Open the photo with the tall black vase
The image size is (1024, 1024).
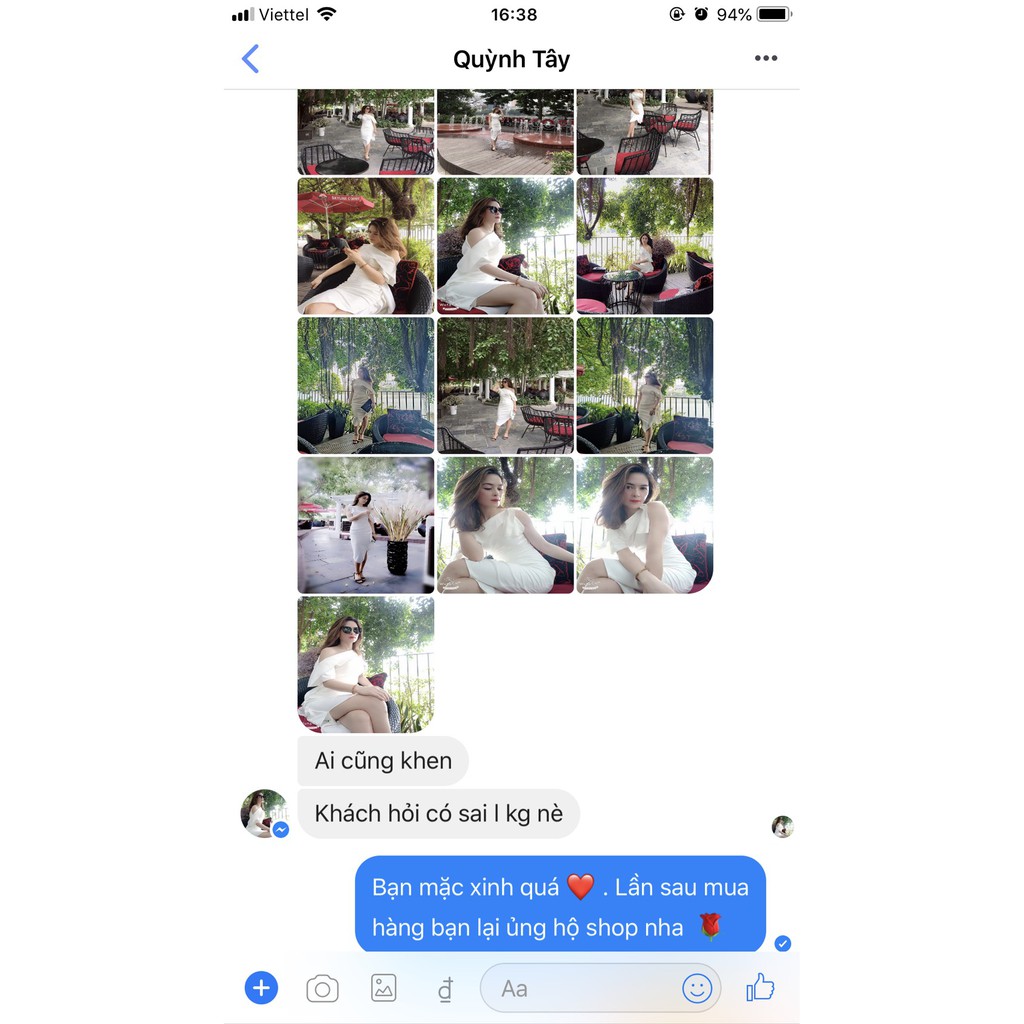(366, 525)
